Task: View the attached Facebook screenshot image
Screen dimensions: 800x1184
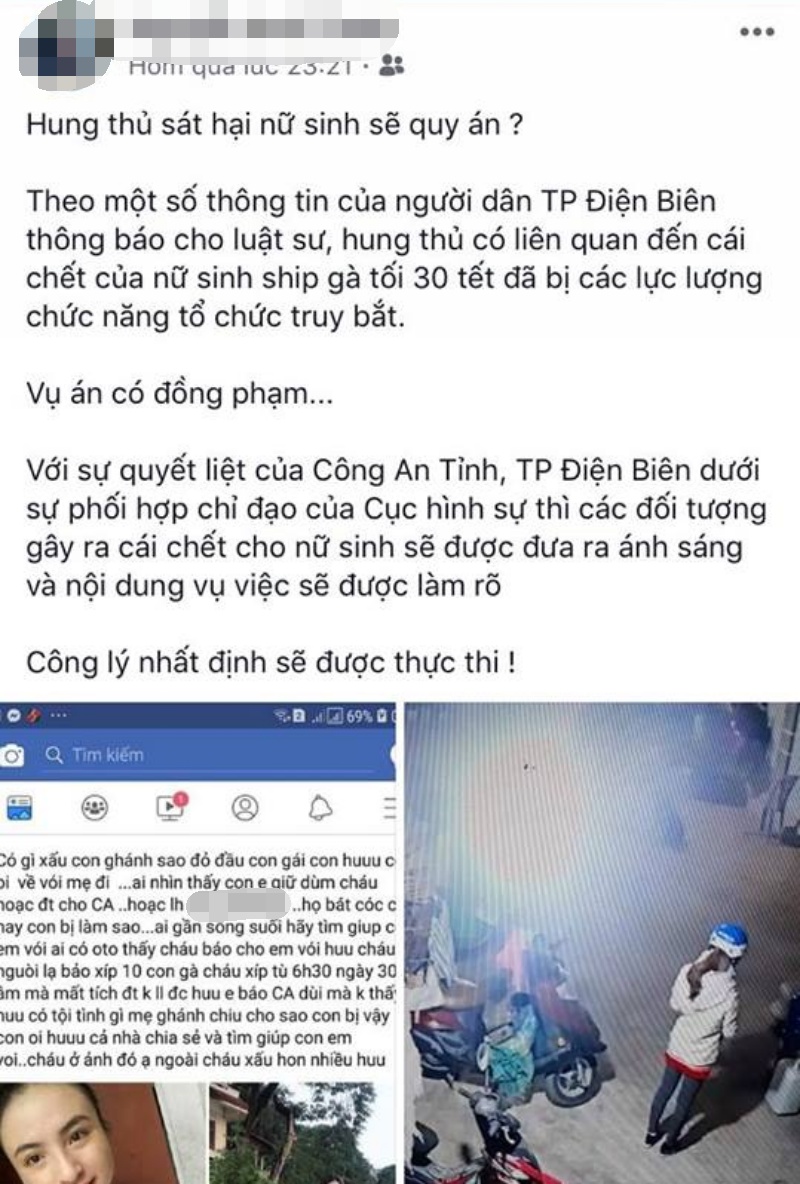Action: click(x=199, y=942)
